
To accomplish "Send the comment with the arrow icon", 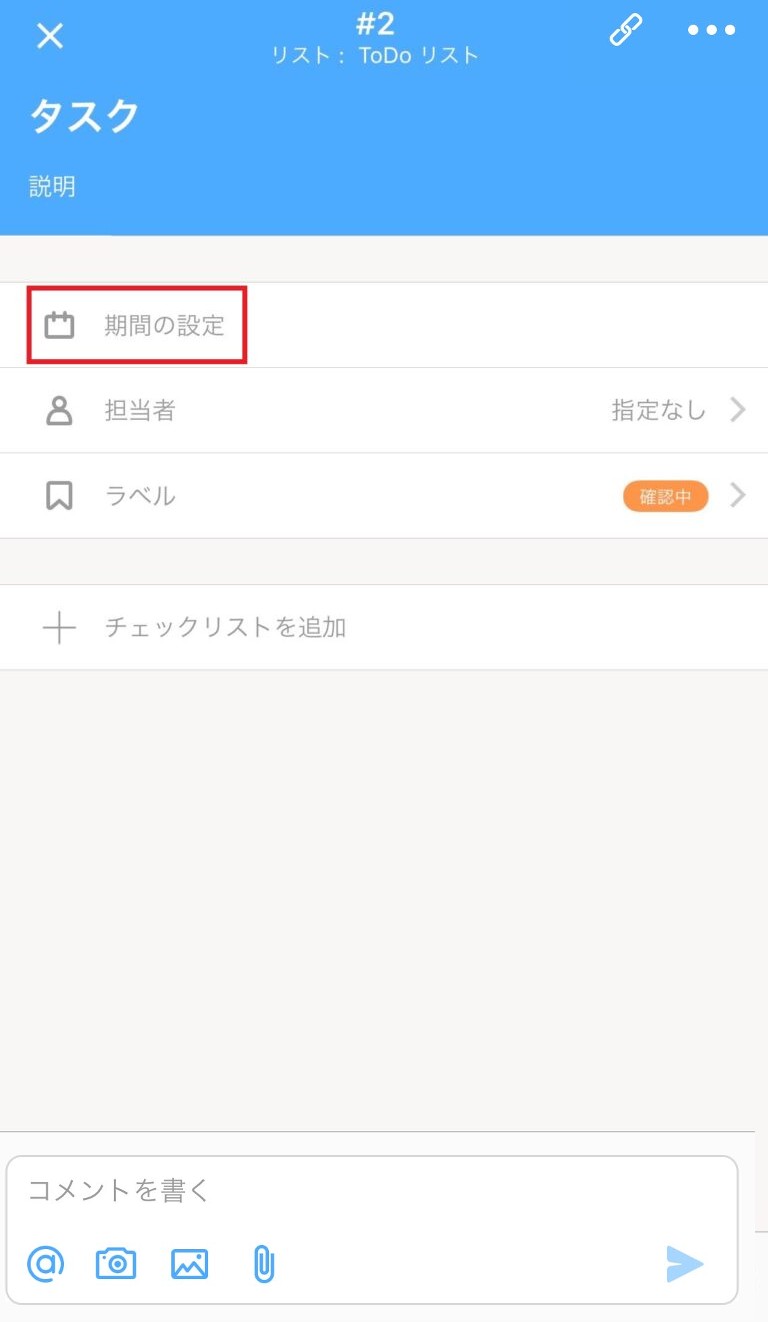I will tap(685, 1264).
